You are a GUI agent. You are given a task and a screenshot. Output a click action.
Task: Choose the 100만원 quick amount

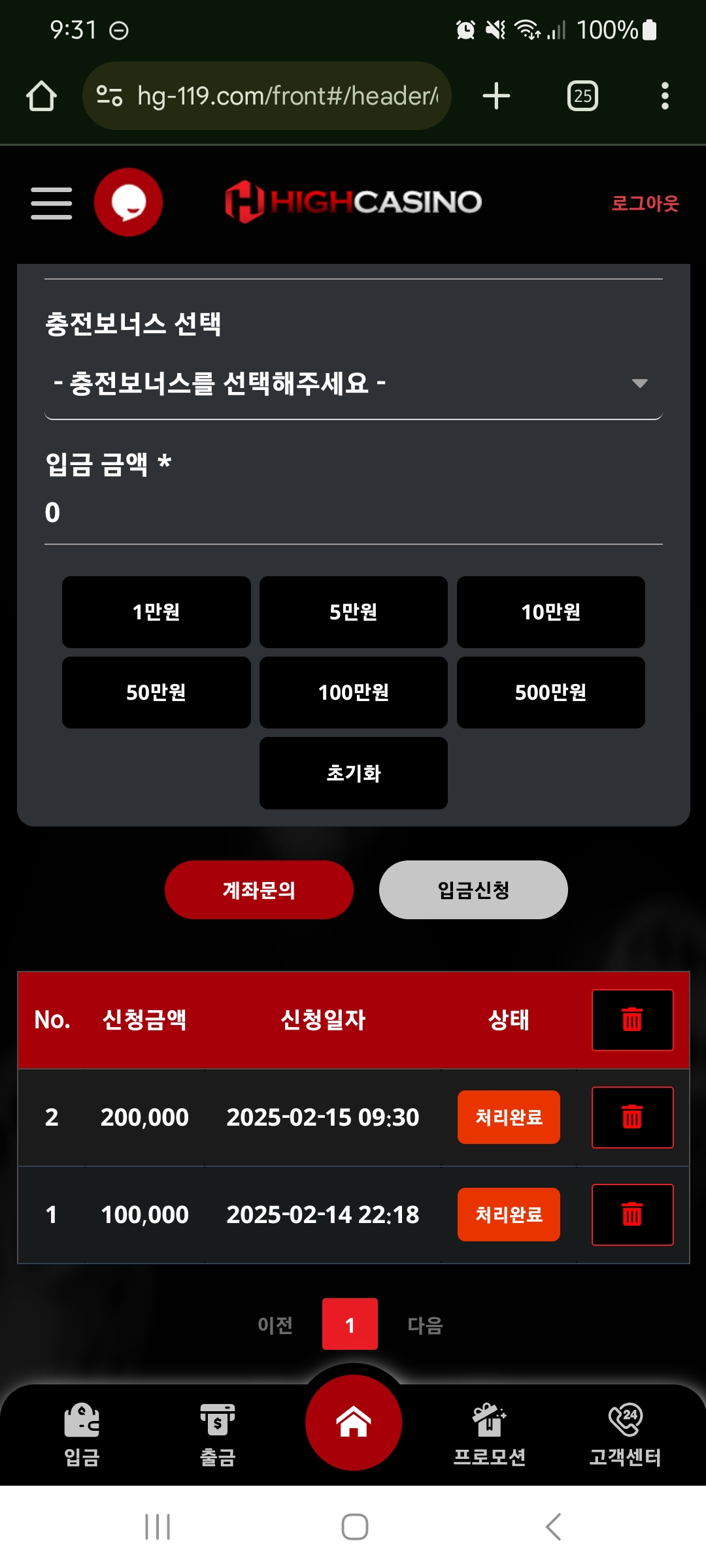[353, 693]
